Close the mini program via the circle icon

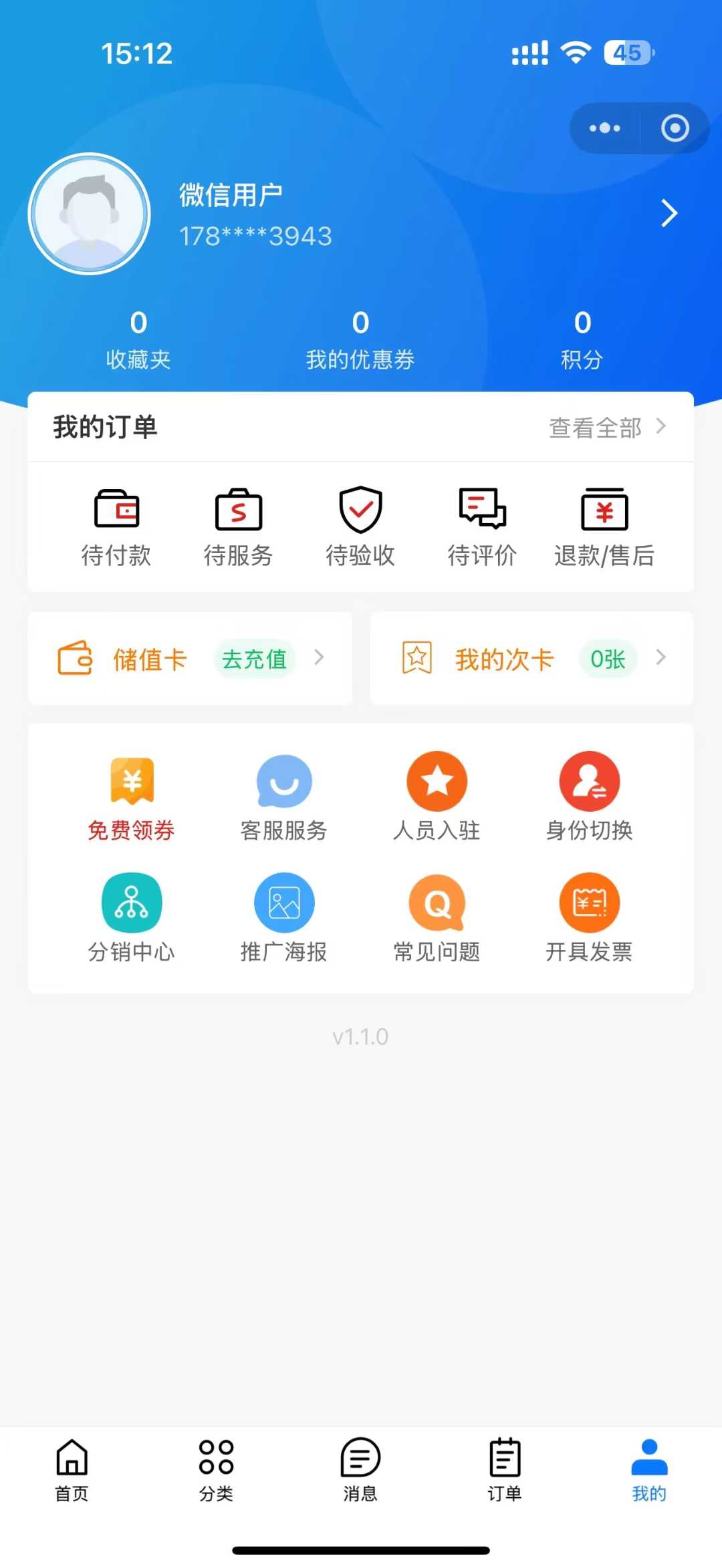[675, 128]
